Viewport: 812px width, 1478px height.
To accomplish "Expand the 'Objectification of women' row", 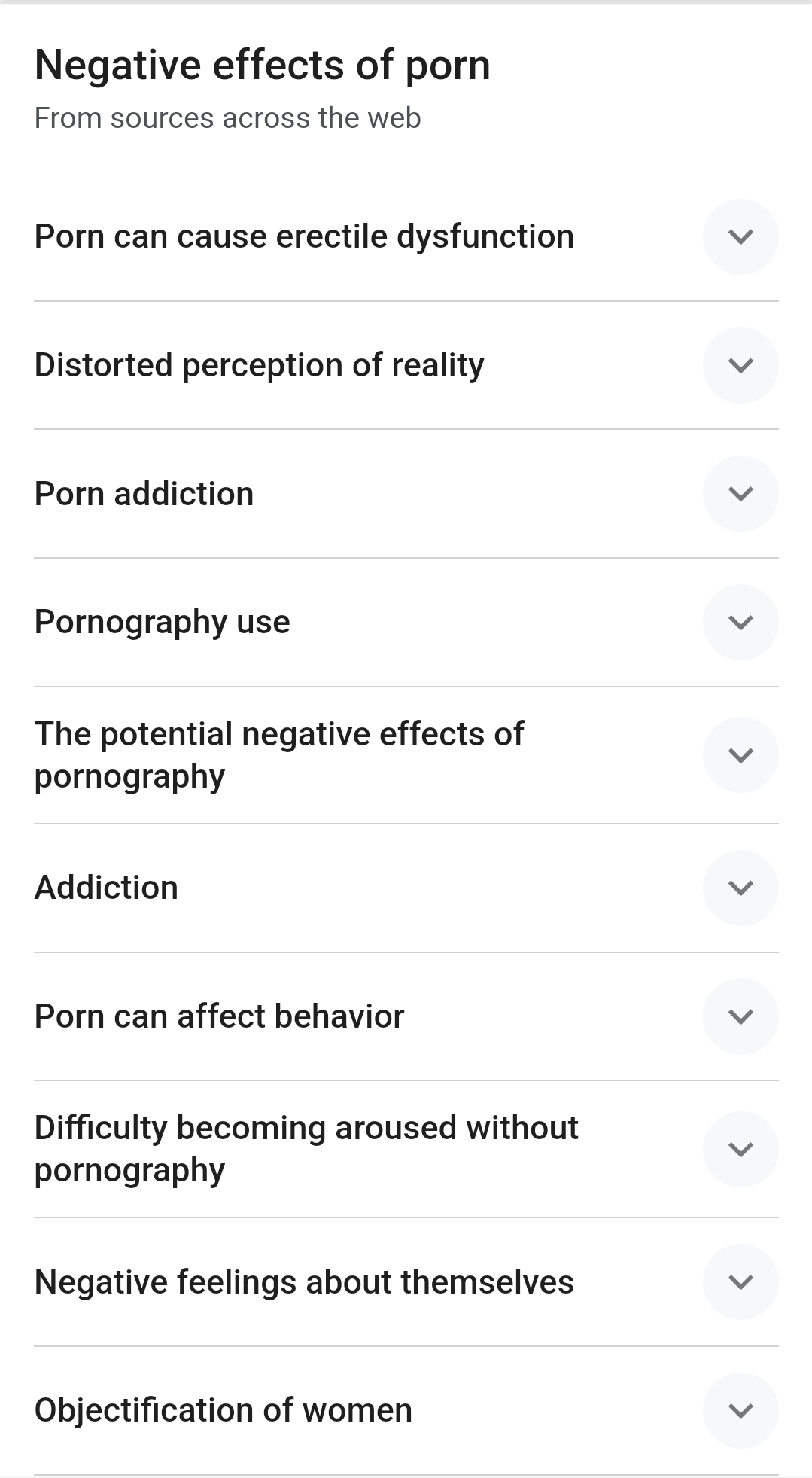I will [741, 1410].
